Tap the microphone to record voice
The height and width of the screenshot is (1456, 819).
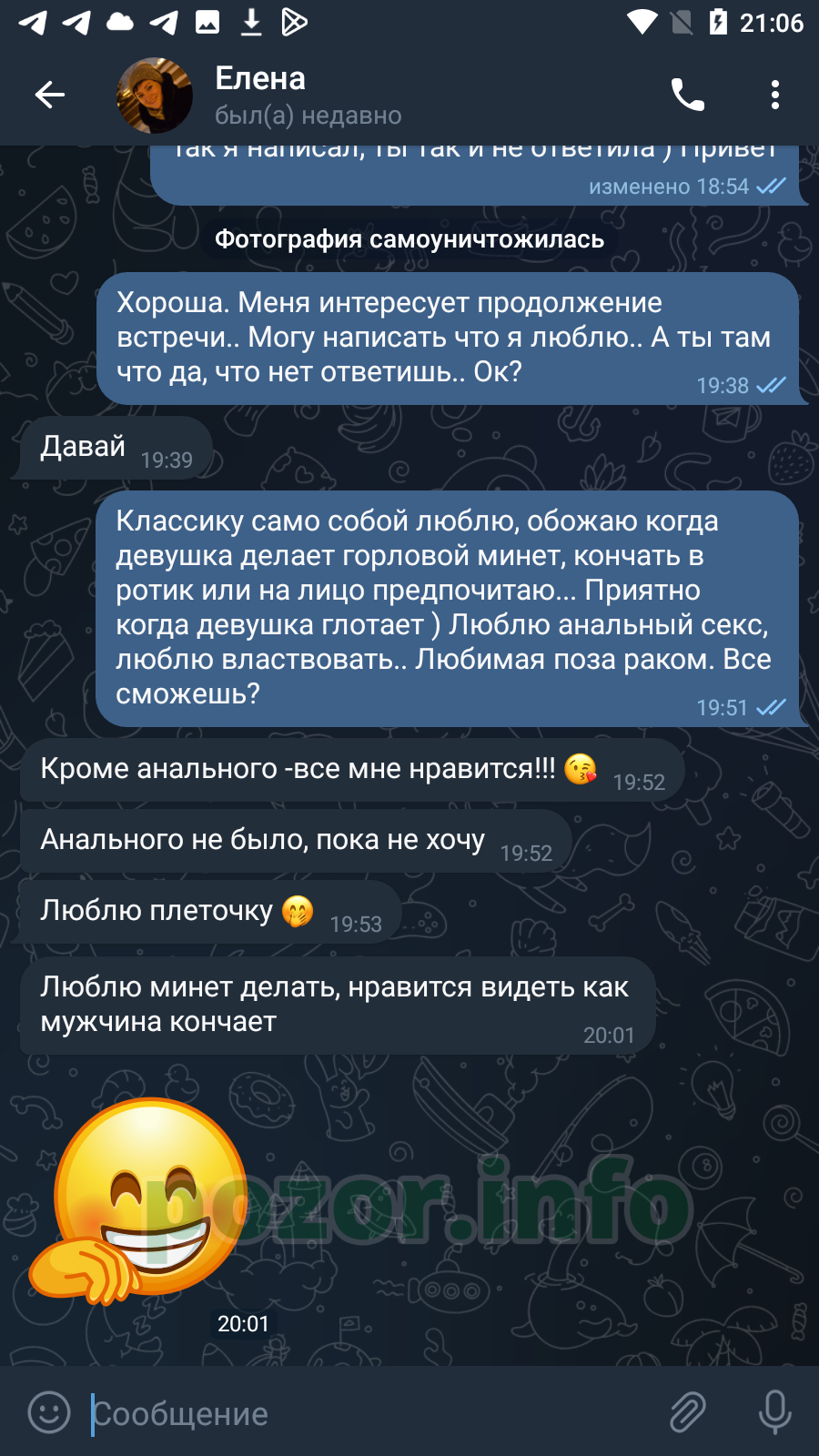pyautogui.click(x=775, y=1412)
